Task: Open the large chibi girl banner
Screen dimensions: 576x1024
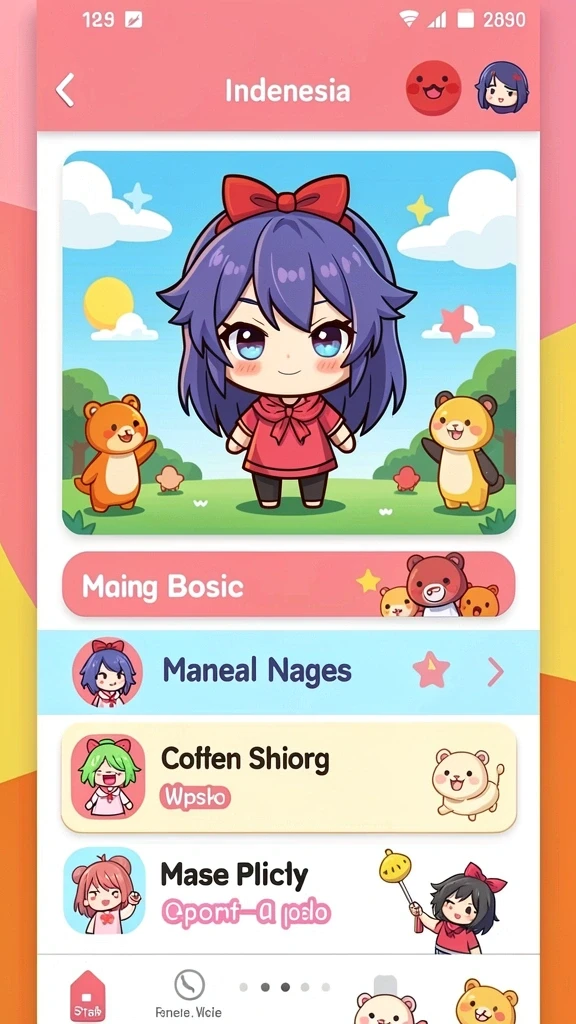Action: point(289,343)
